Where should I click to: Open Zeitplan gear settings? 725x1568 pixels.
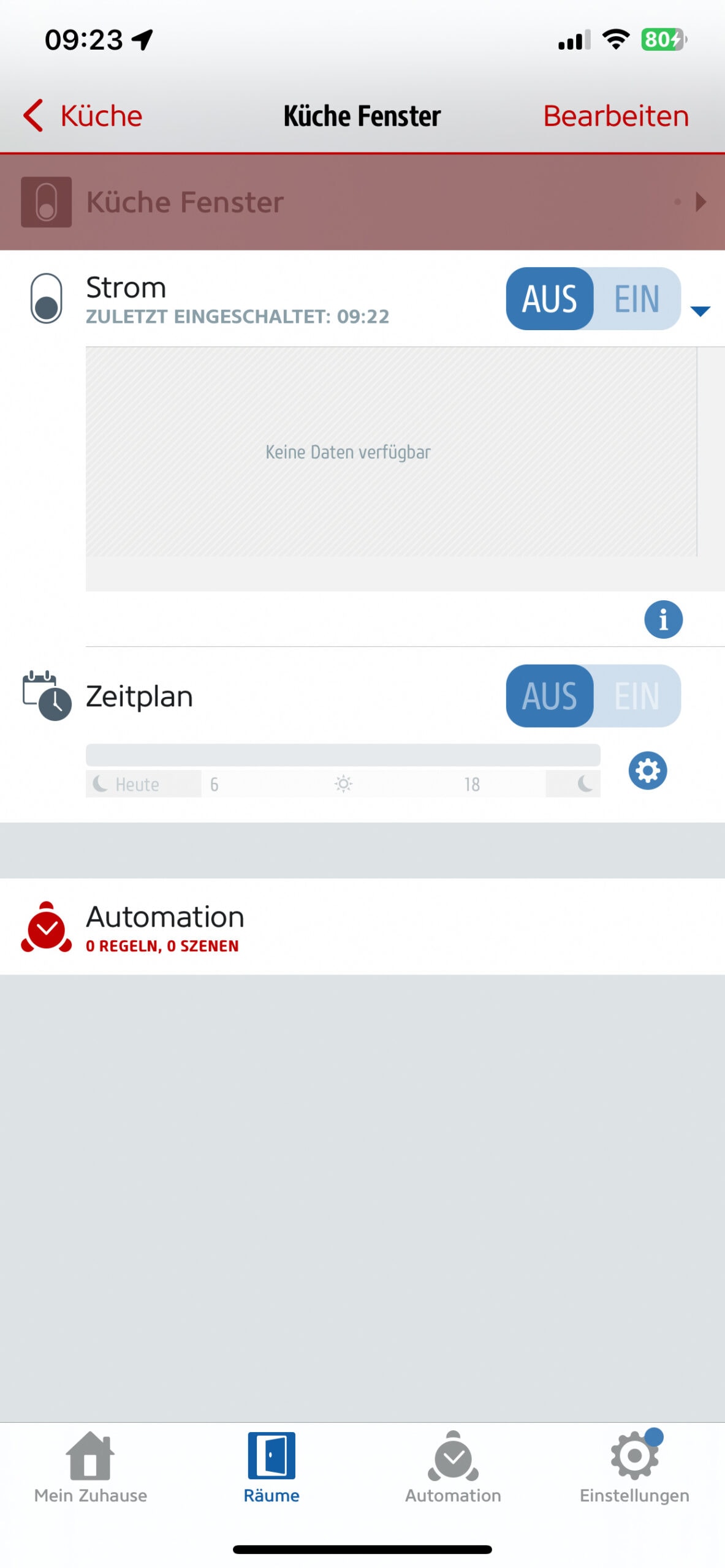[x=648, y=770]
